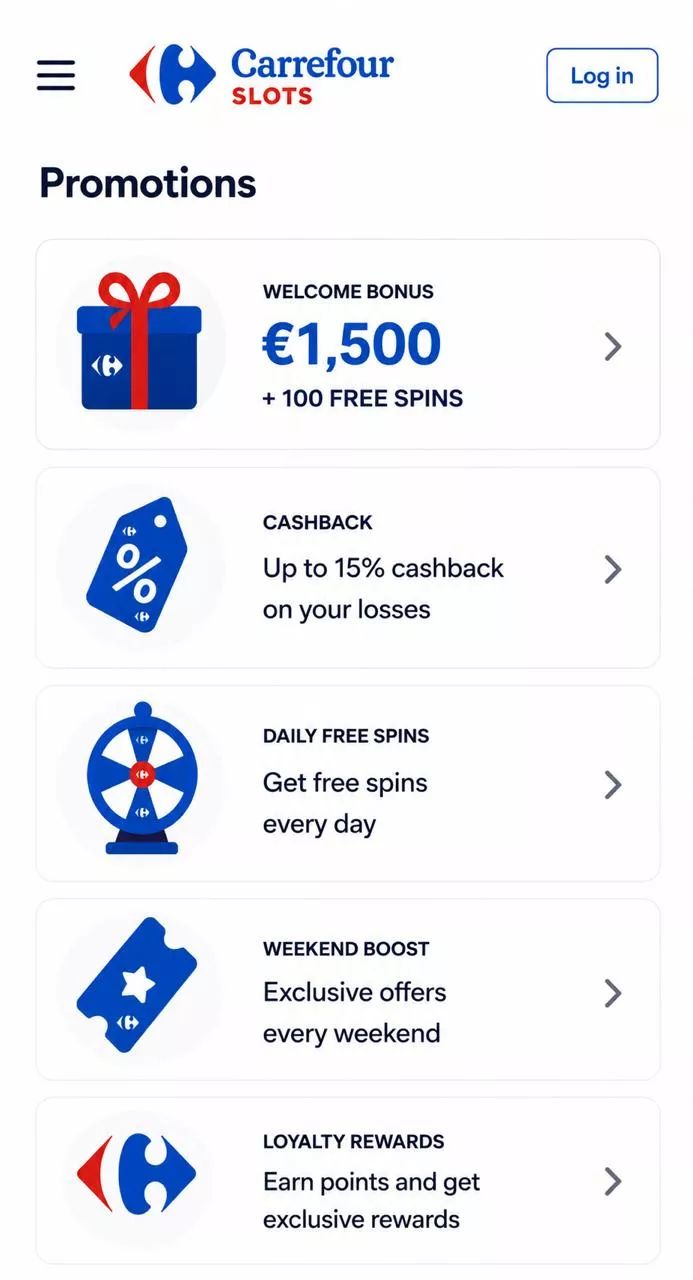Open the Welcome Bonus promotion
This screenshot has width=693, height=1280.
348,344
